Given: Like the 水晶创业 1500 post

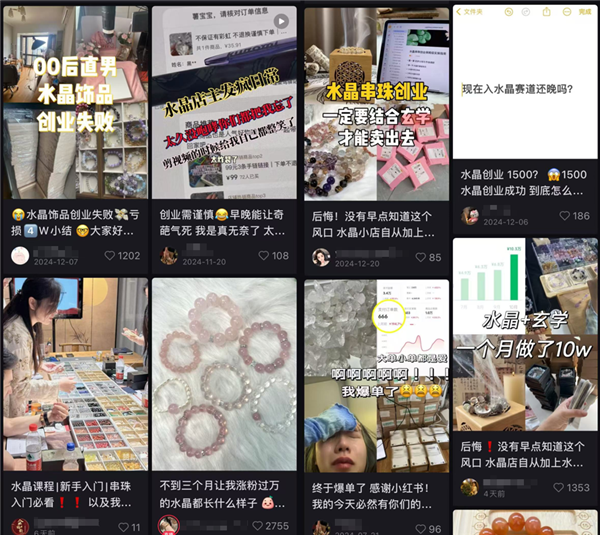Looking at the screenshot, I should (563, 216).
